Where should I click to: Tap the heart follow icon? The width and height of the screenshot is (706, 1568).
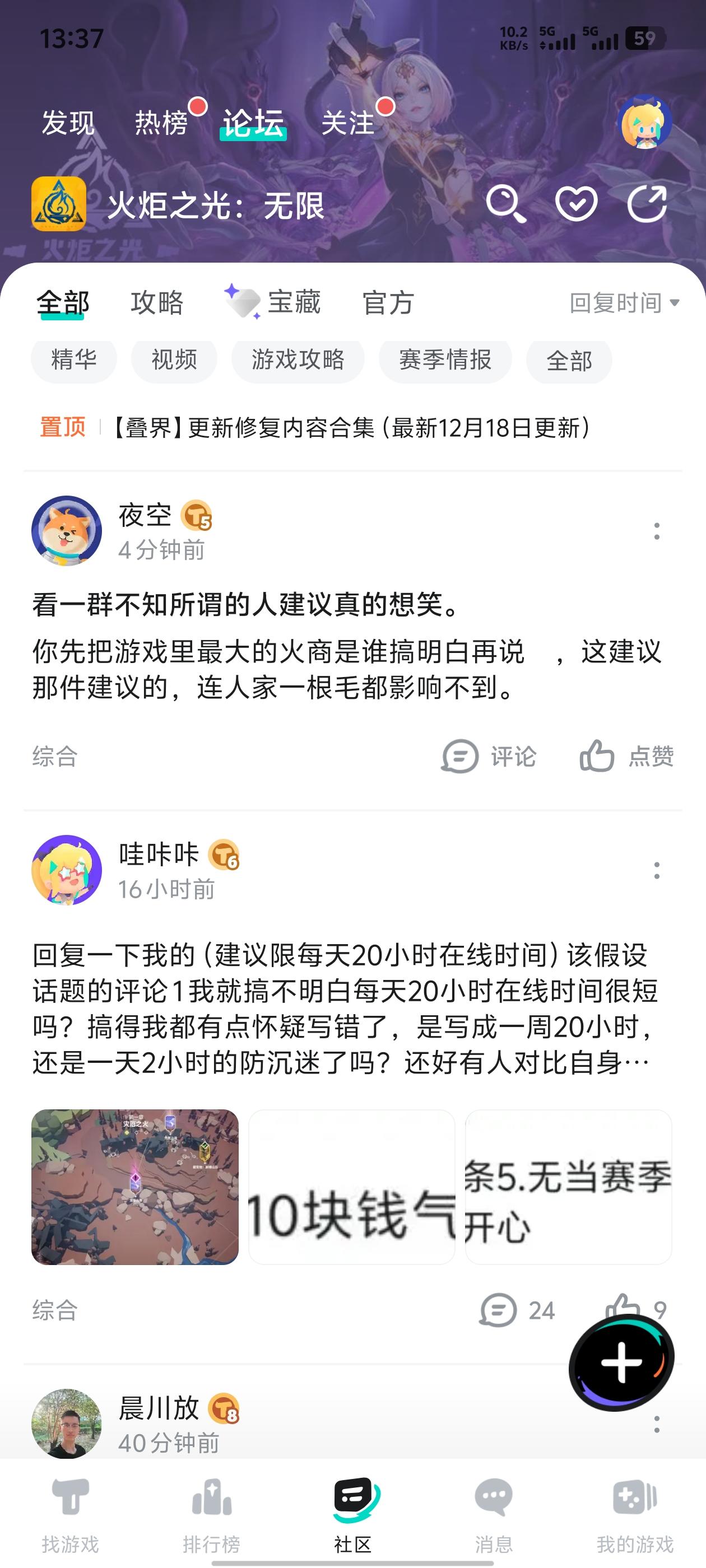(x=575, y=204)
